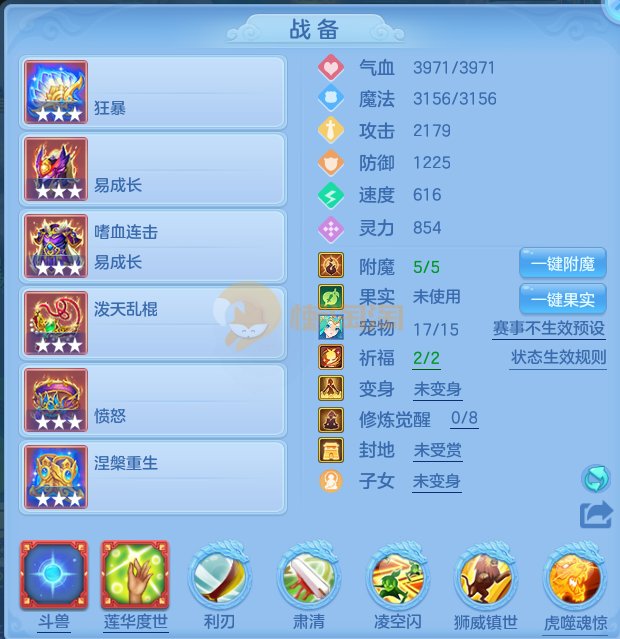Open the 愤怒 equipment card

point(153,401)
